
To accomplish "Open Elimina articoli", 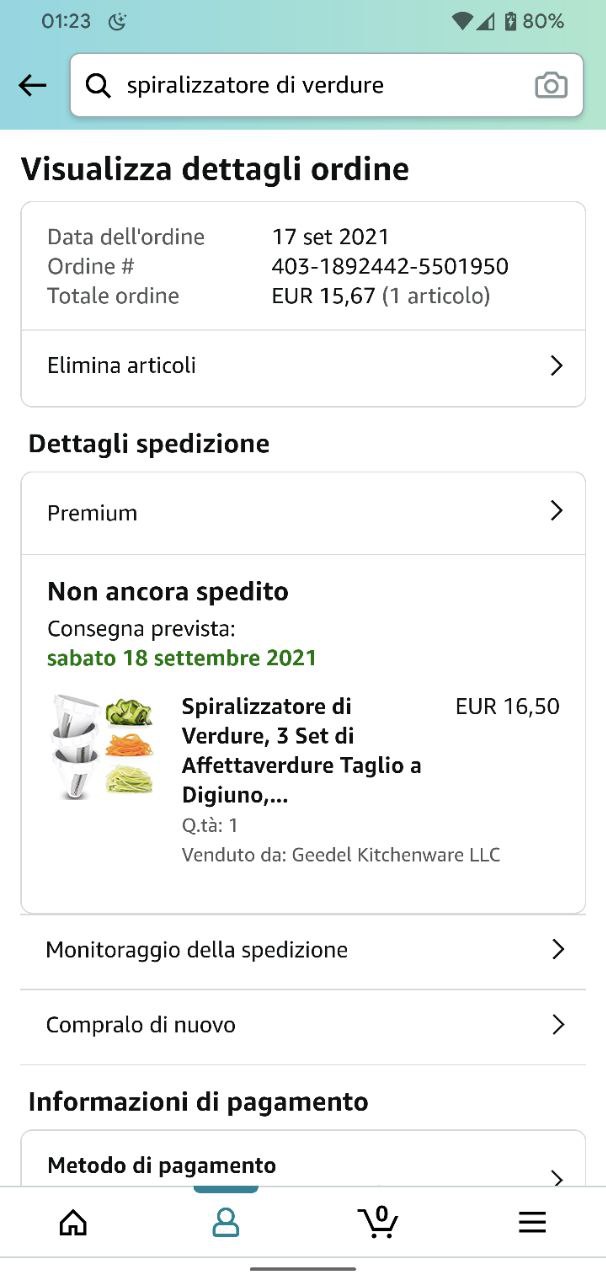I will tap(303, 366).
